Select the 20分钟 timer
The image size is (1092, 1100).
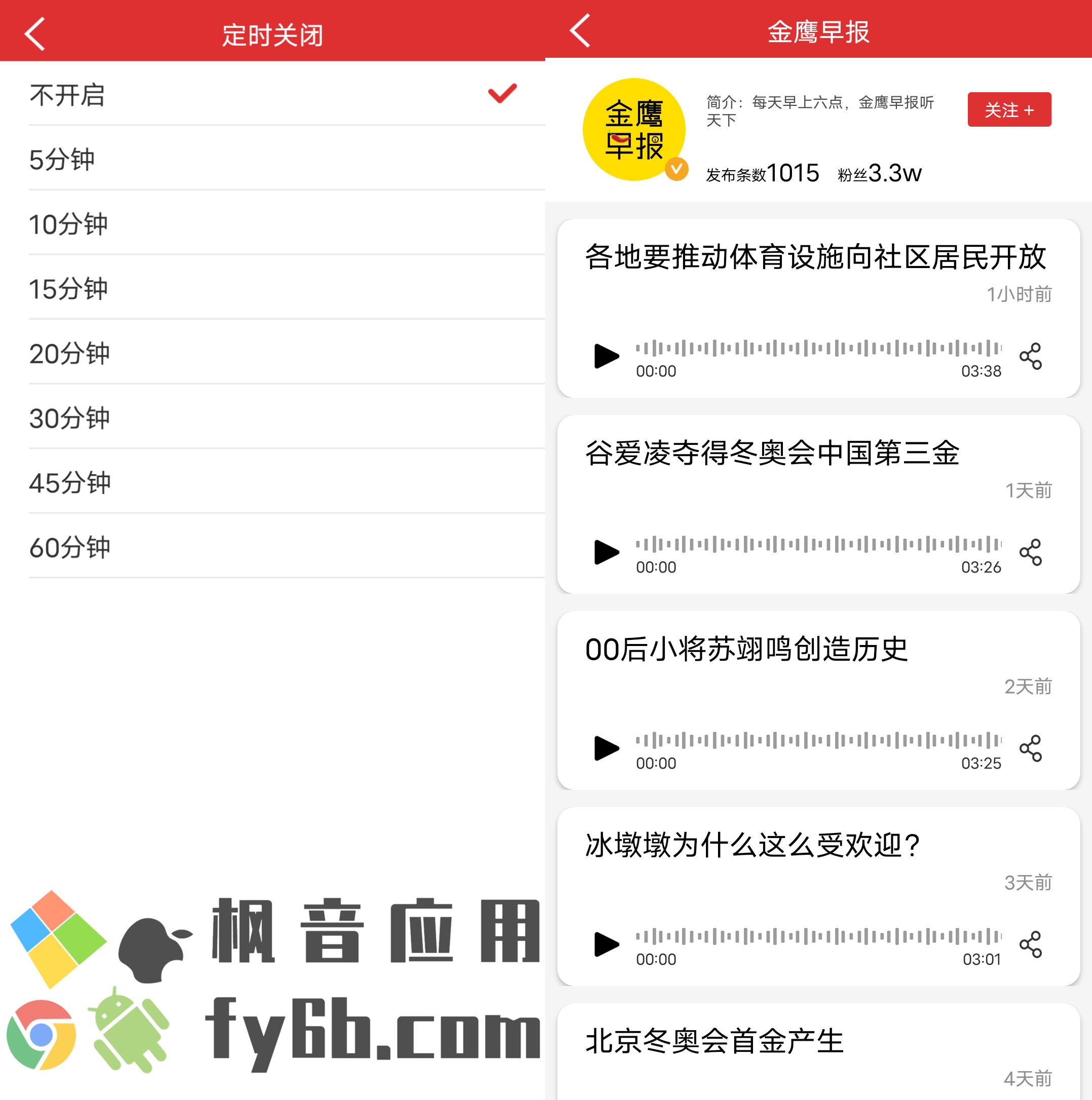pyautogui.click(x=273, y=353)
